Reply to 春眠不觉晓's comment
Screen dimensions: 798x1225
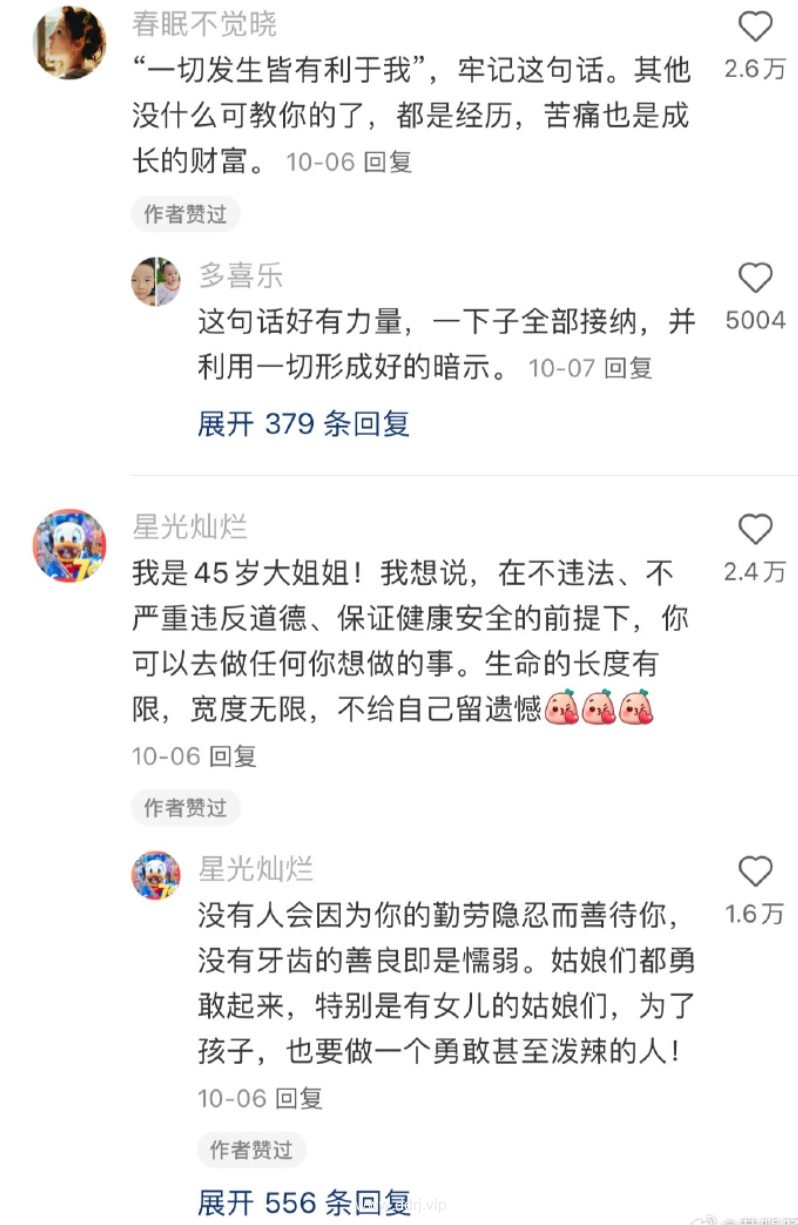[x=387, y=162]
